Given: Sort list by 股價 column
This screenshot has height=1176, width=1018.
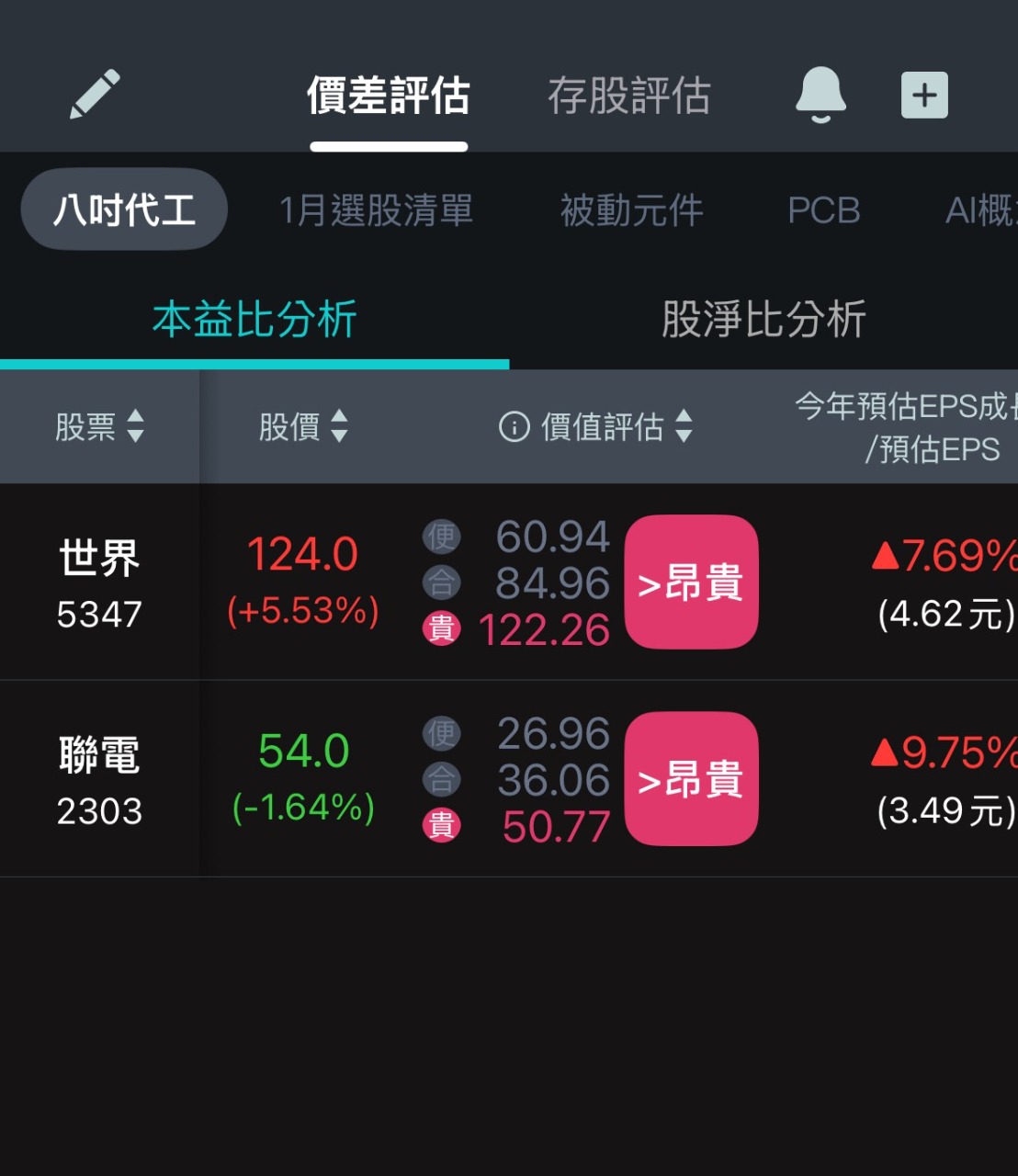Looking at the screenshot, I should (303, 426).
